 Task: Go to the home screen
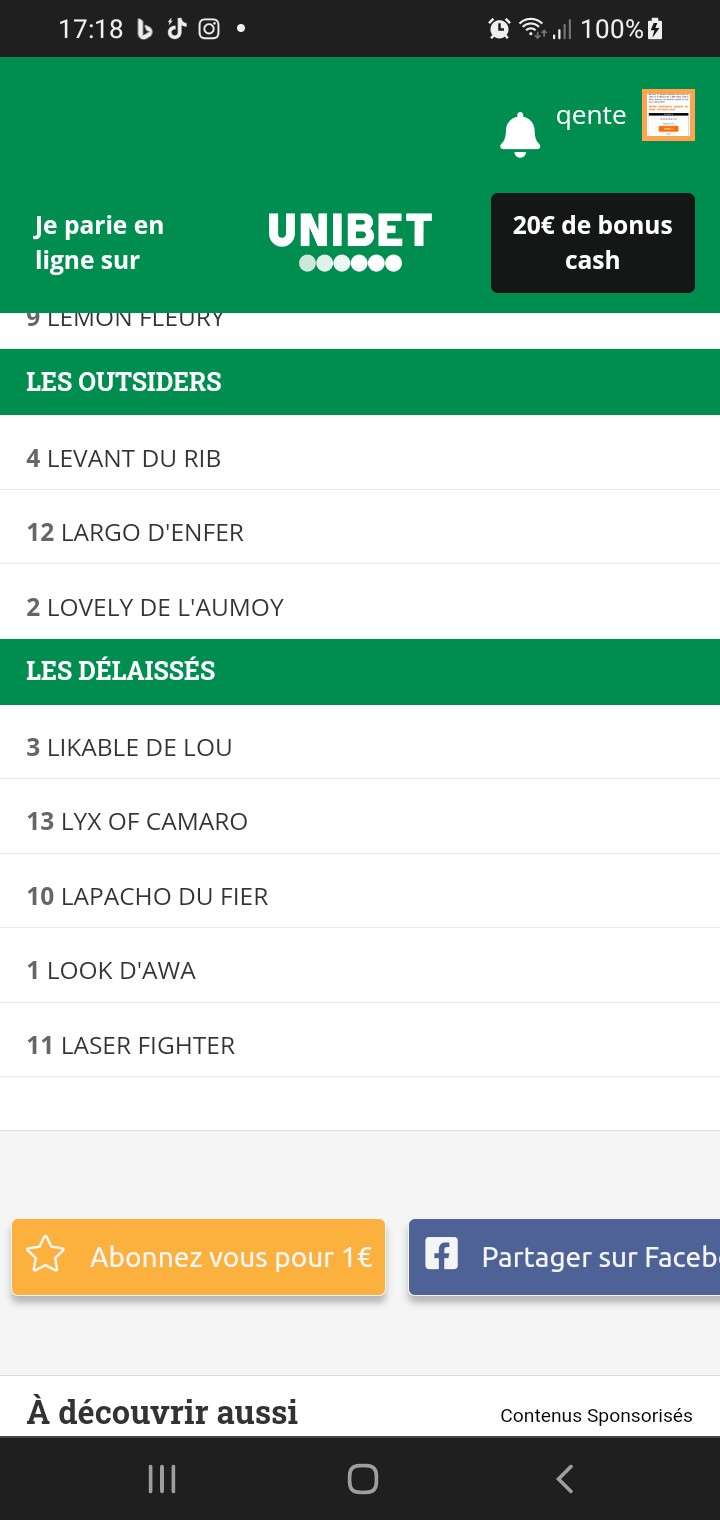click(362, 1478)
